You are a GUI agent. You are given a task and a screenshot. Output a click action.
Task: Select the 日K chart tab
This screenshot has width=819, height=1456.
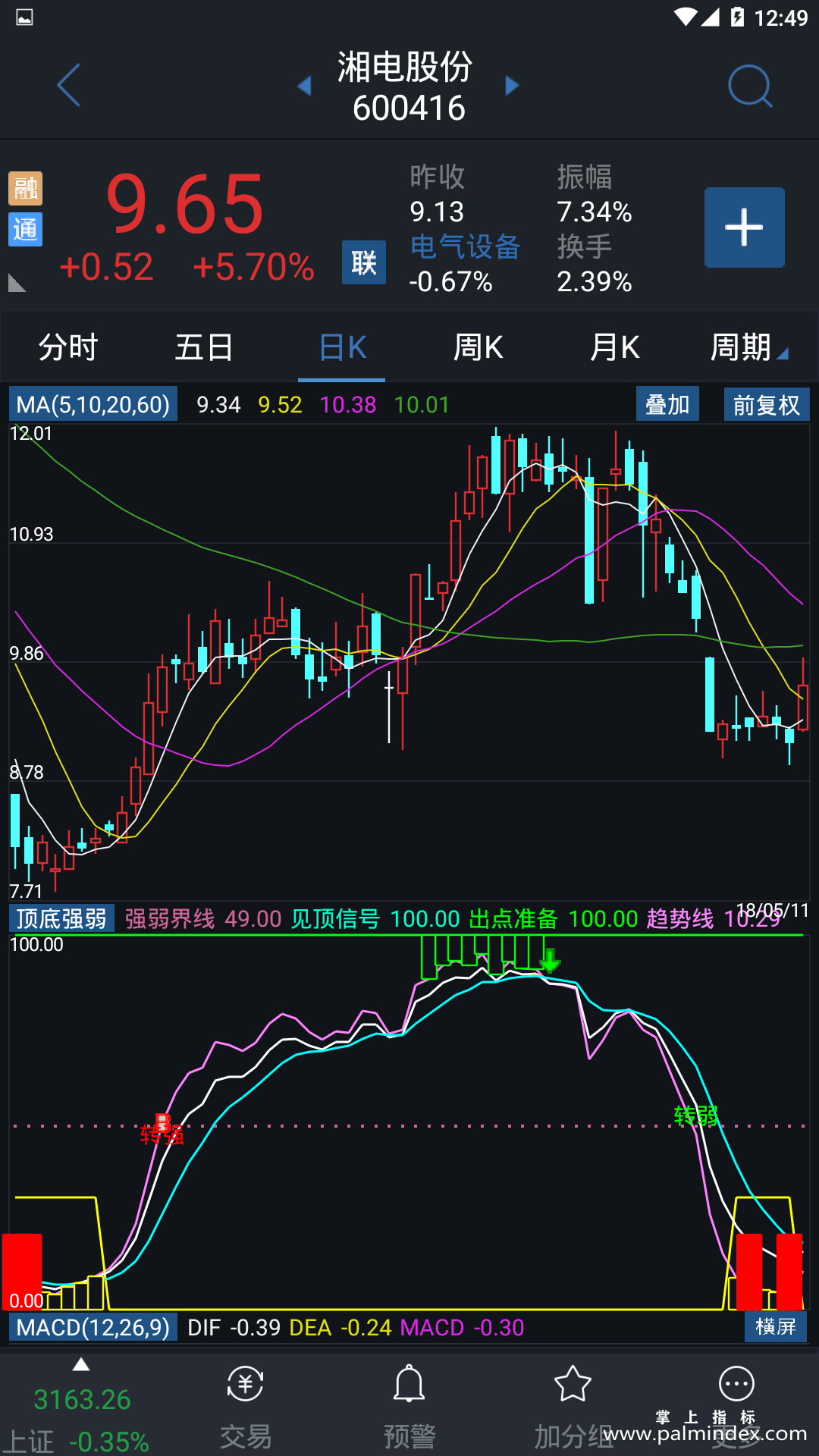coord(342,348)
